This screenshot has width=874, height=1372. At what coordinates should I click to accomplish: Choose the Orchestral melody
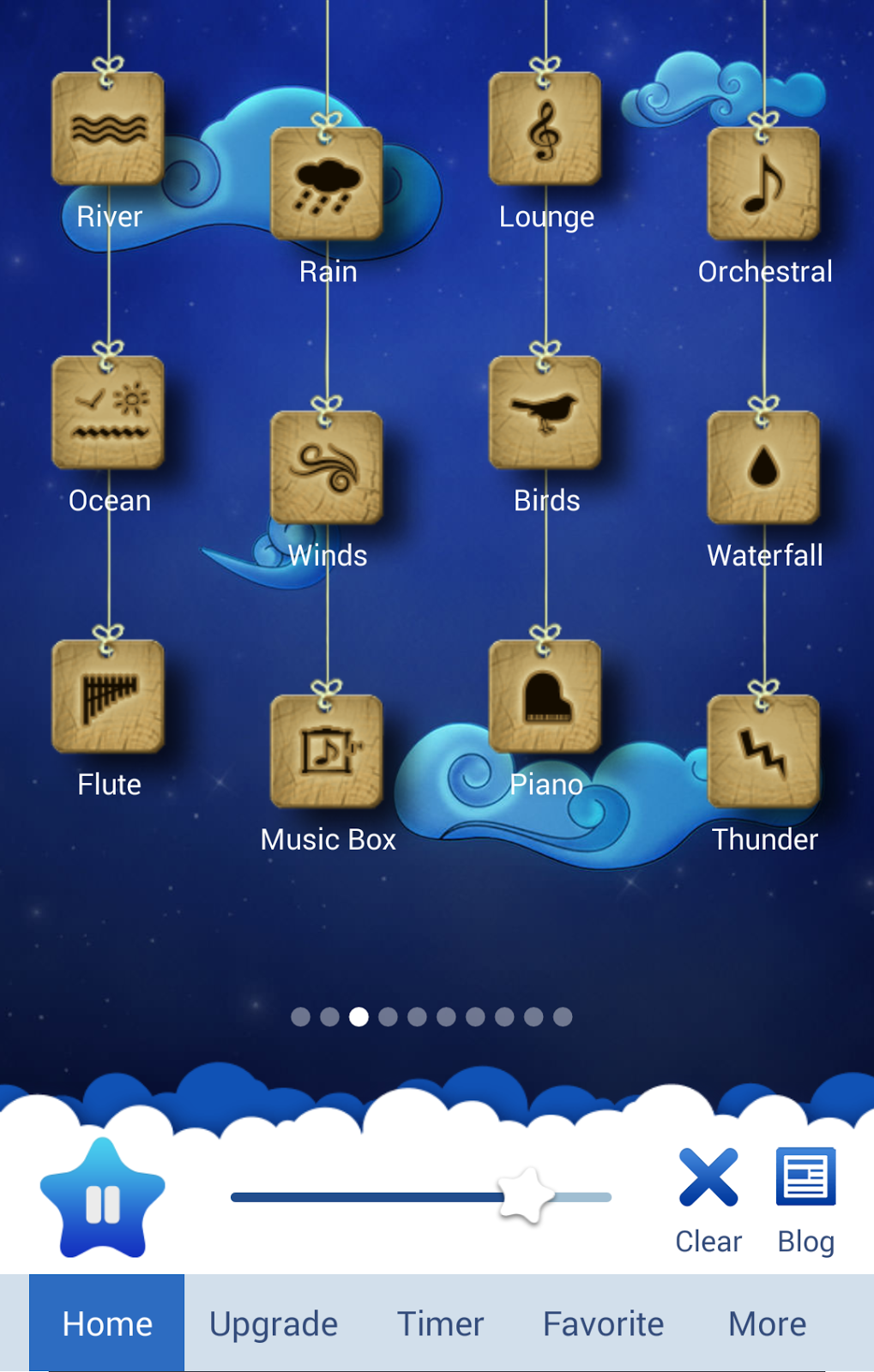coord(763,184)
